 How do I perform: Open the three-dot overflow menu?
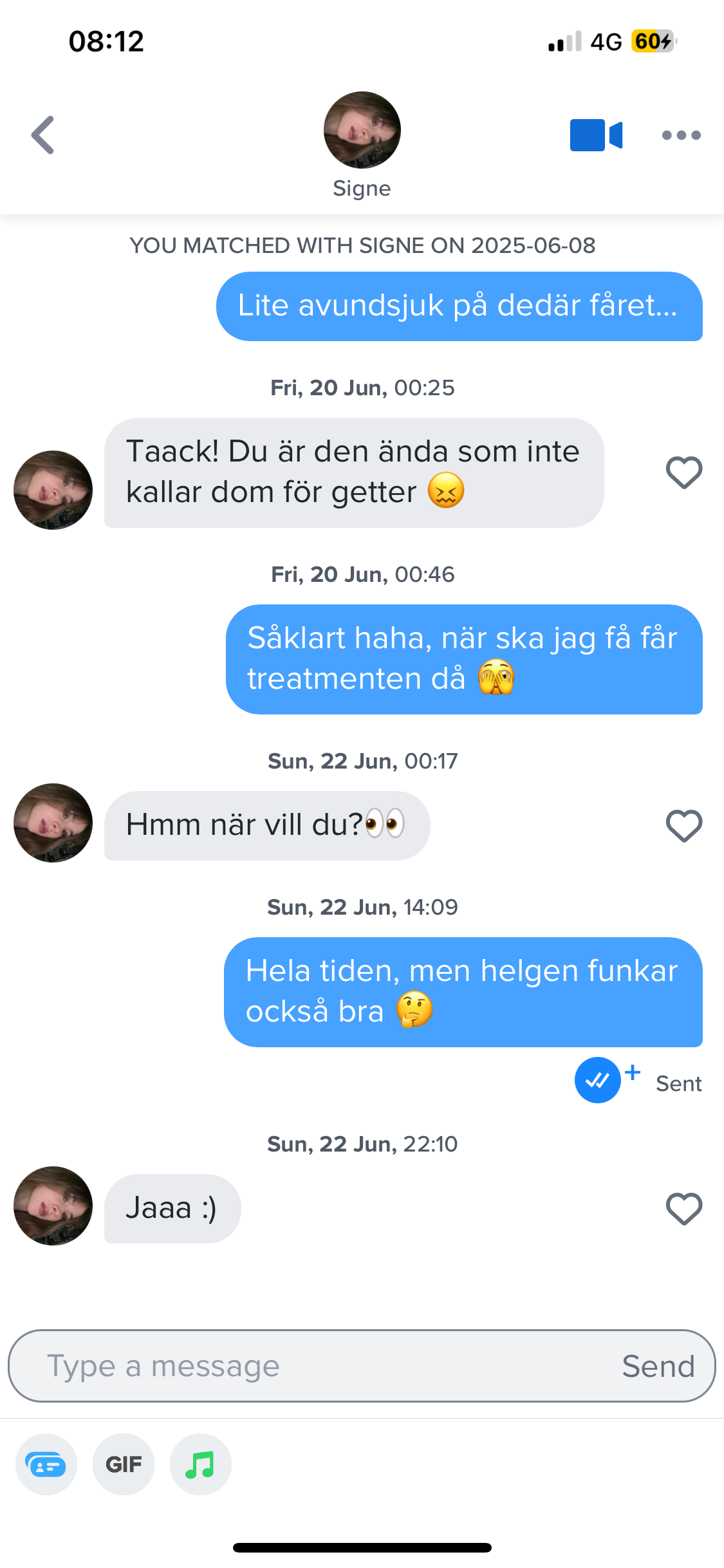[x=681, y=135]
